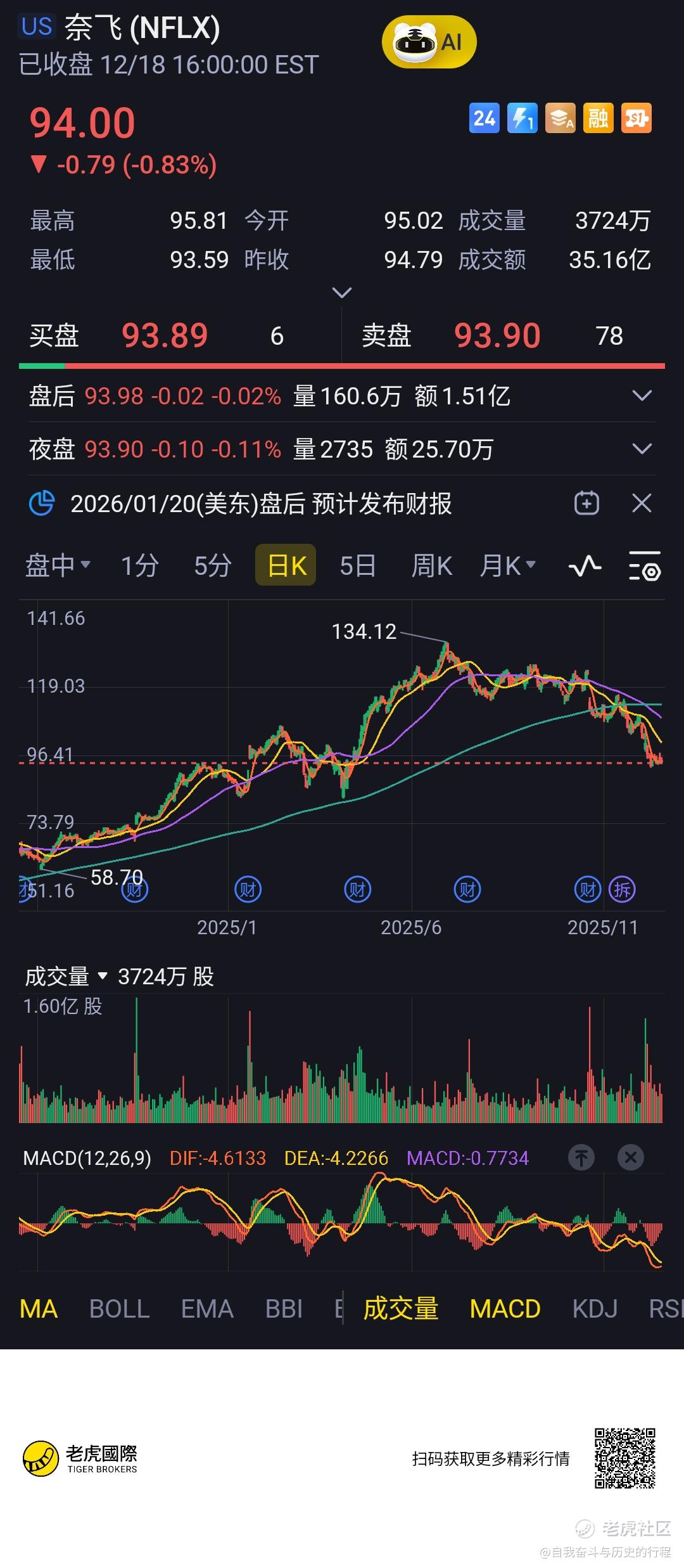Add earnings date to calendar

pyautogui.click(x=586, y=504)
